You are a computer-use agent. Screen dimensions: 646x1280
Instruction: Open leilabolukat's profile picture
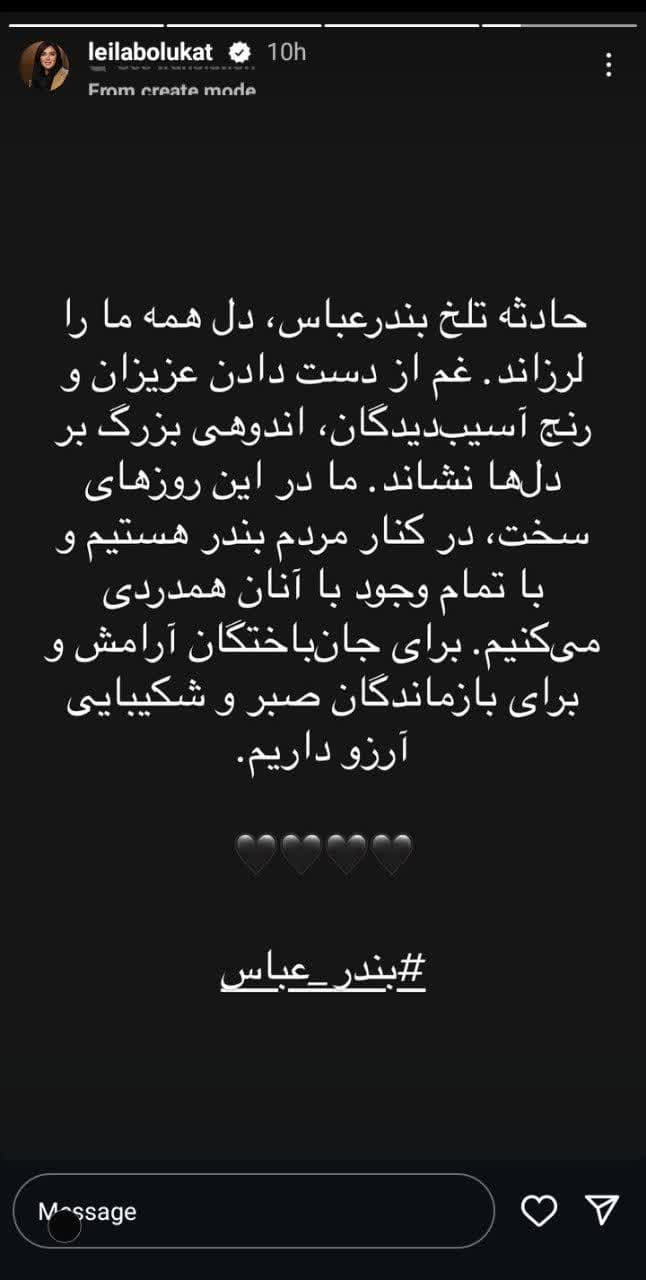pyautogui.click(x=45, y=67)
